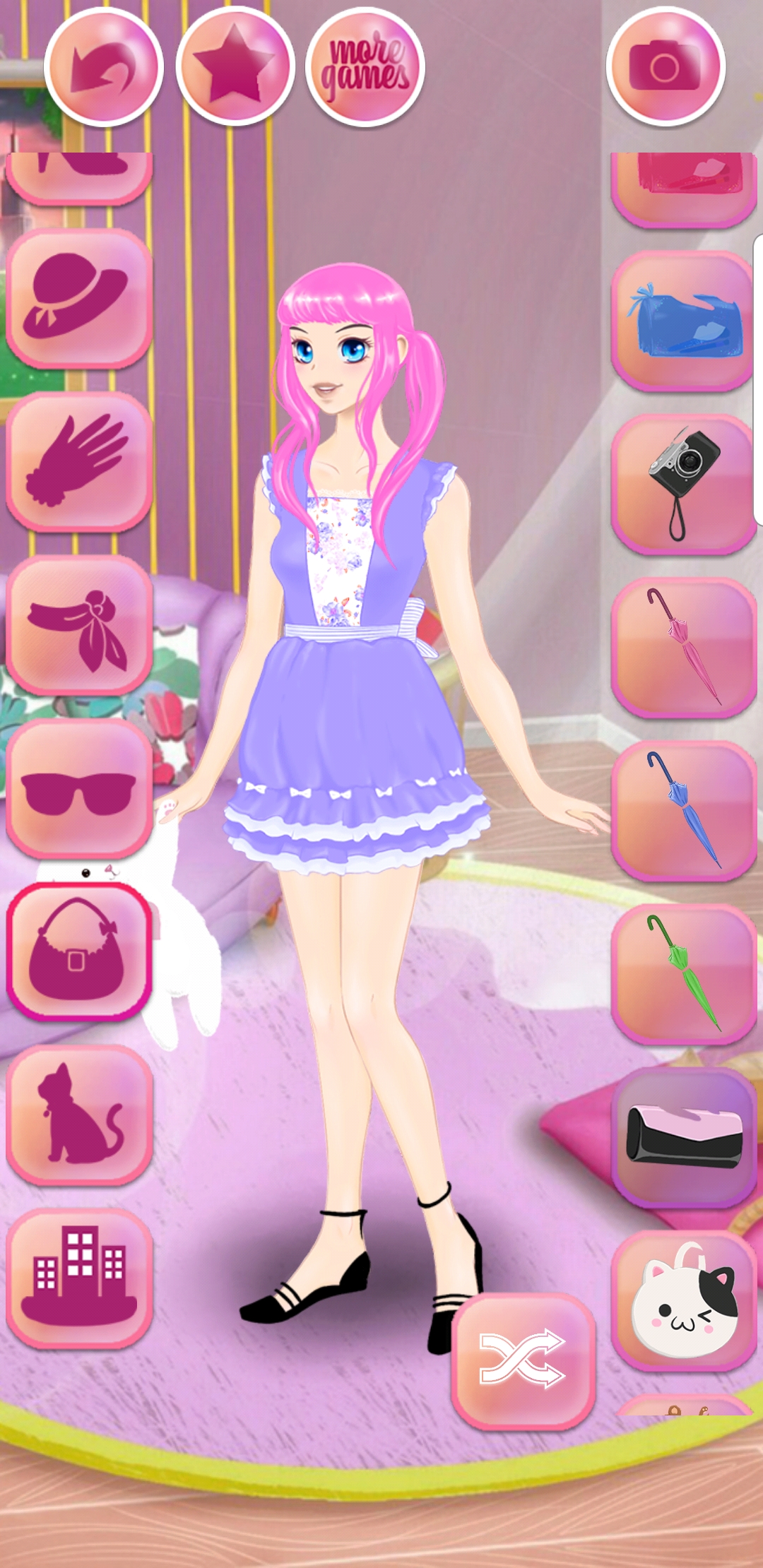Image resolution: width=763 pixels, height=1568 pixels.
Task: Choose the pink umbrella
Action: pyautogui.click(x=684, y=648)
